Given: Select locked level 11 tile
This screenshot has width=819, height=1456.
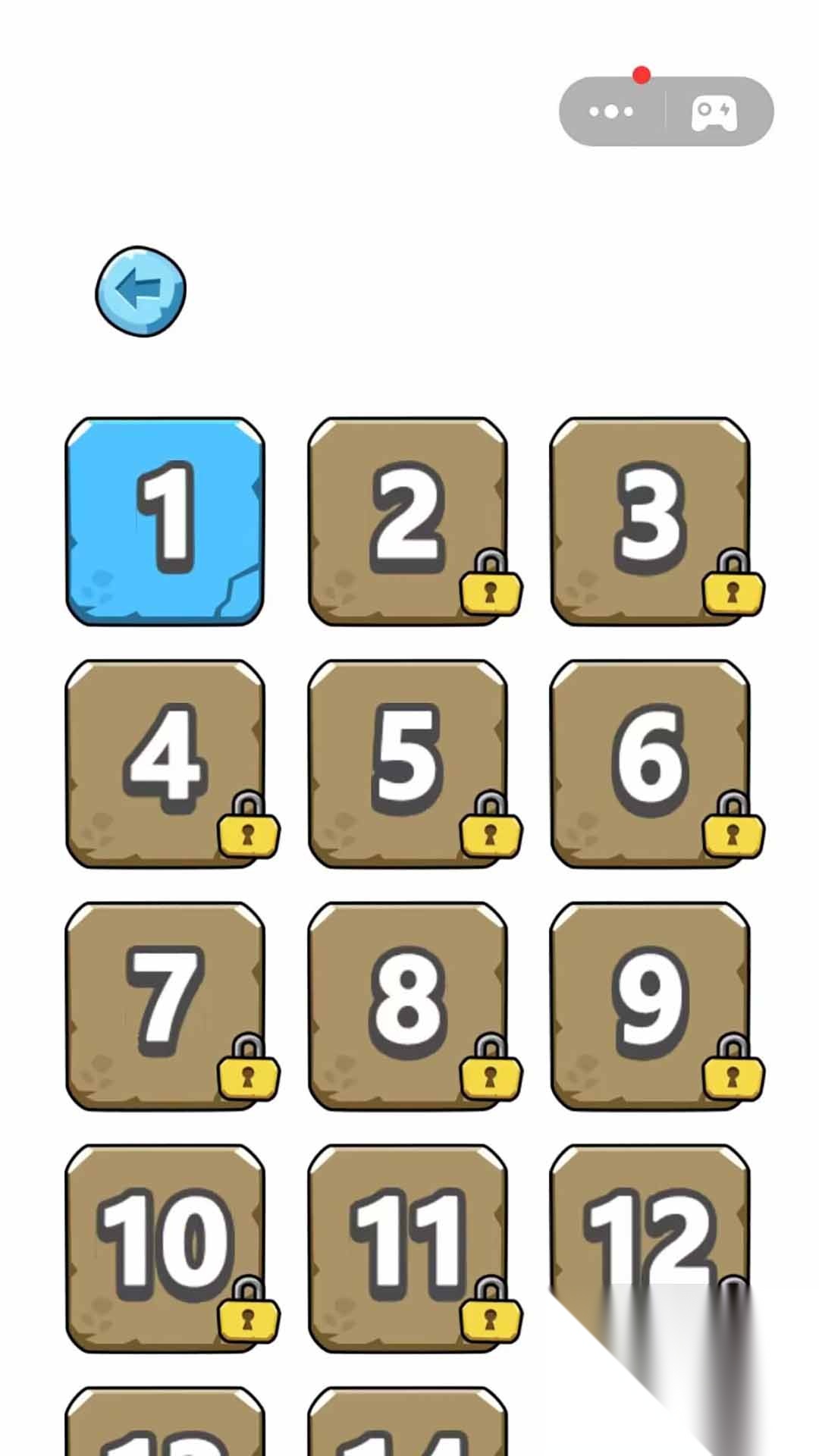Looking at the screenshot, I should 407,1249.
